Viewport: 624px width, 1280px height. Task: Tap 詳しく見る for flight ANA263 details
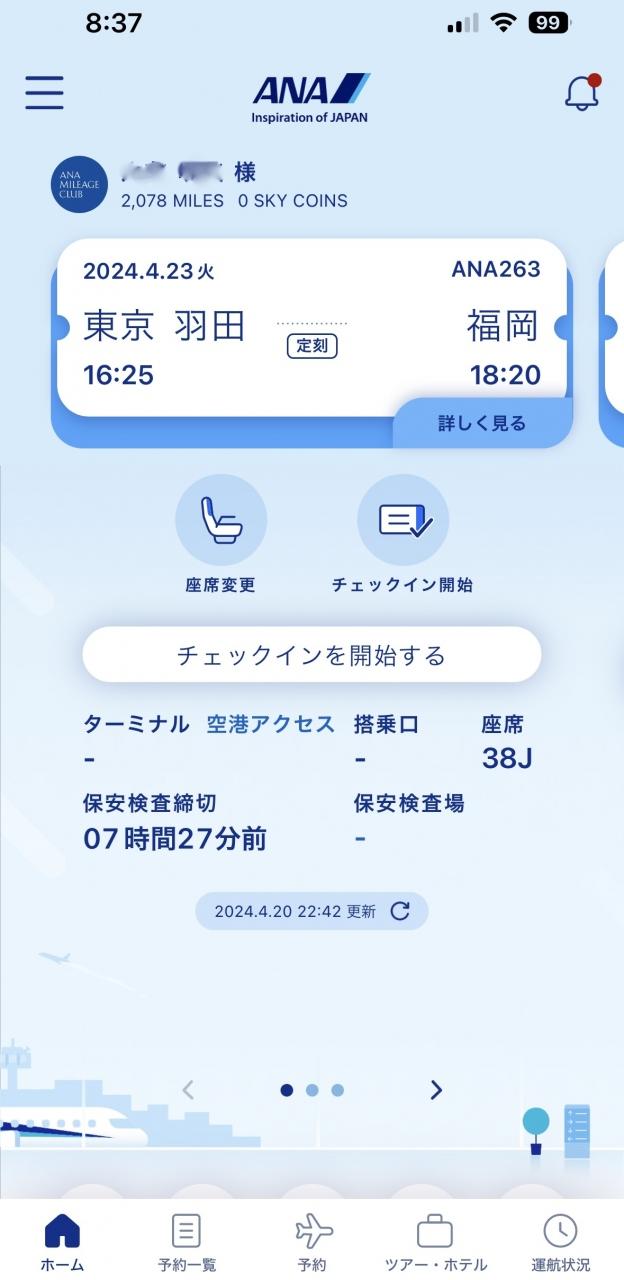(x=482, y=423)
